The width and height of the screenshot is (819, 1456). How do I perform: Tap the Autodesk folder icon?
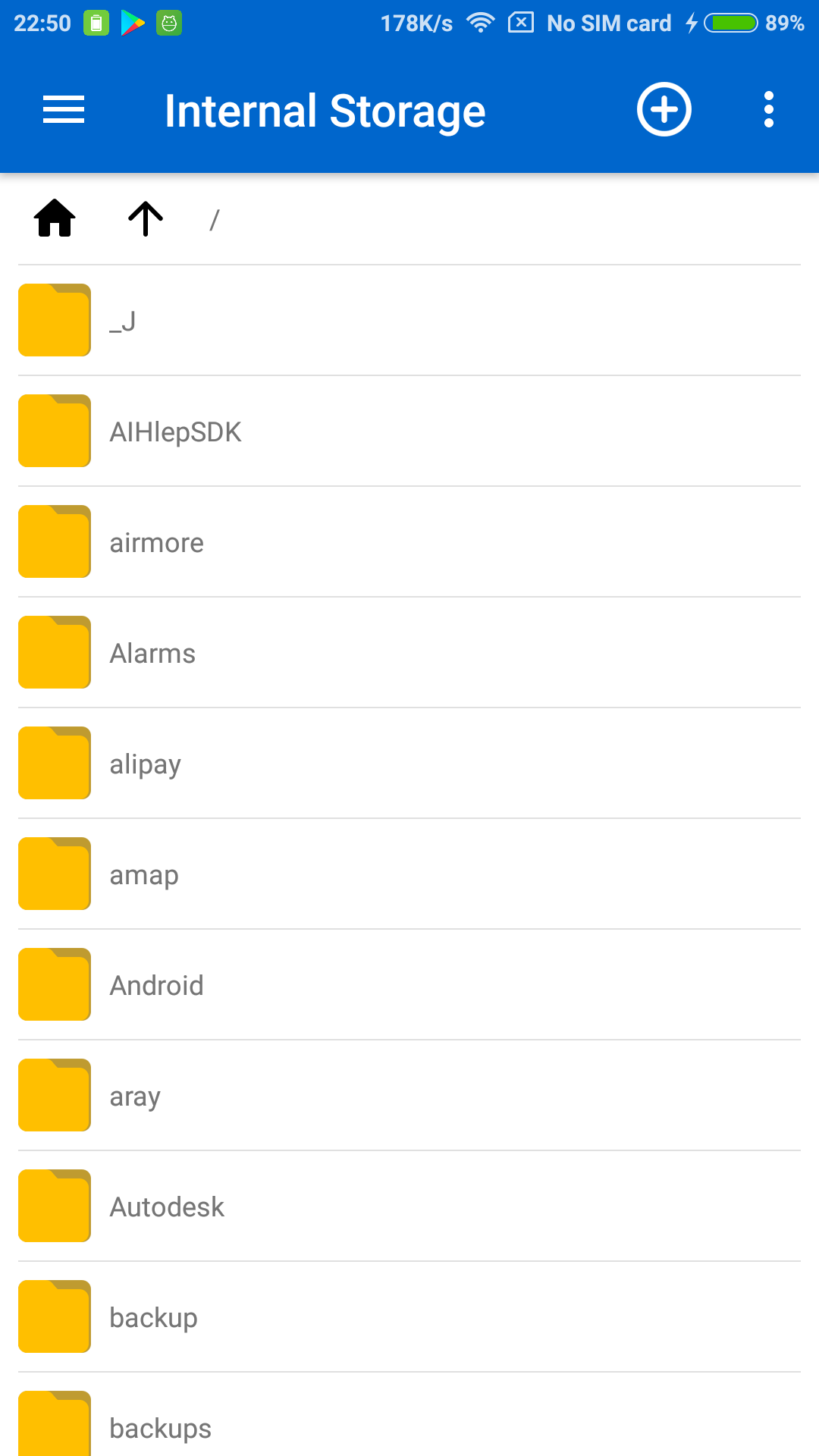(54, 1206)
